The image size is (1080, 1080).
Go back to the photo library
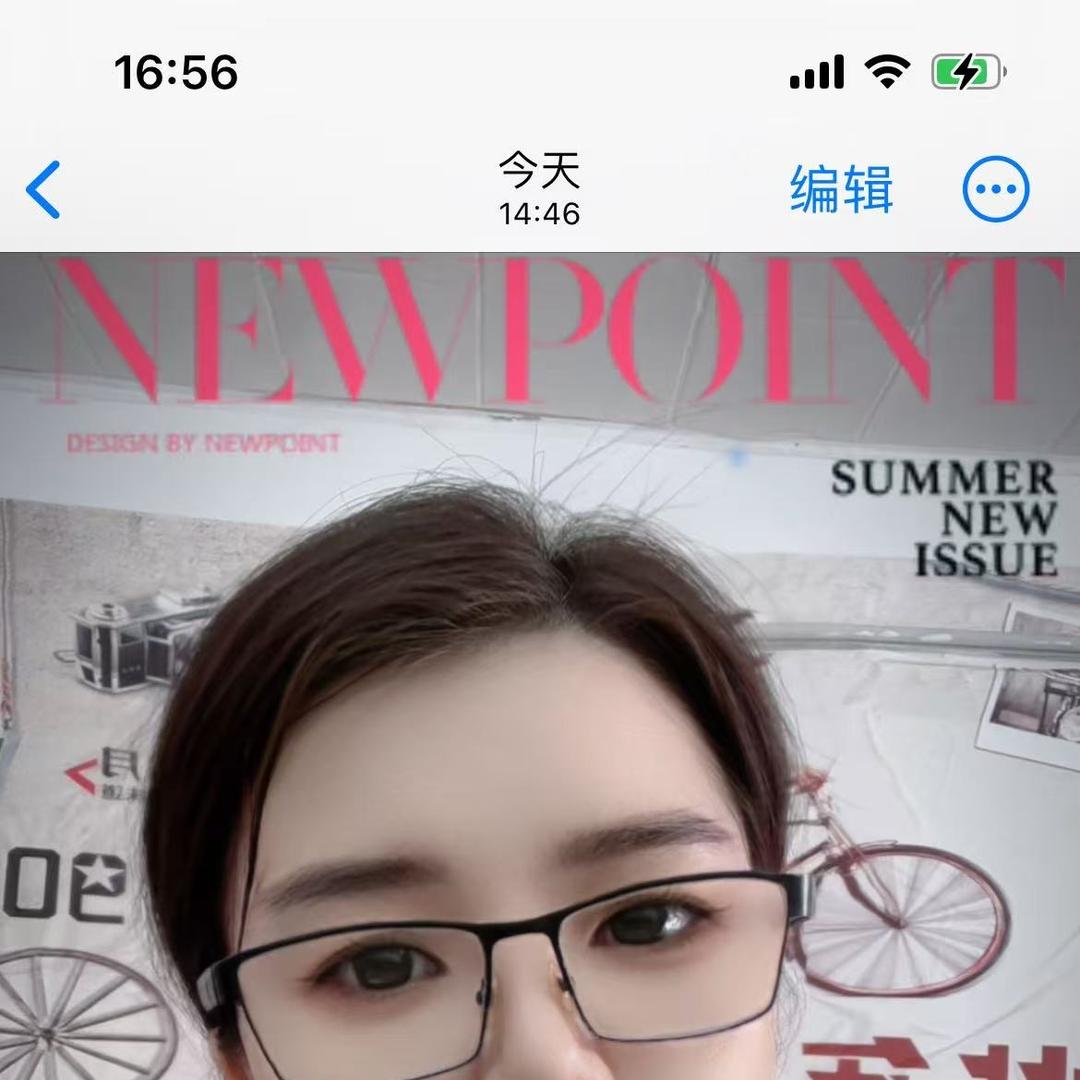(x=43, y=189)
